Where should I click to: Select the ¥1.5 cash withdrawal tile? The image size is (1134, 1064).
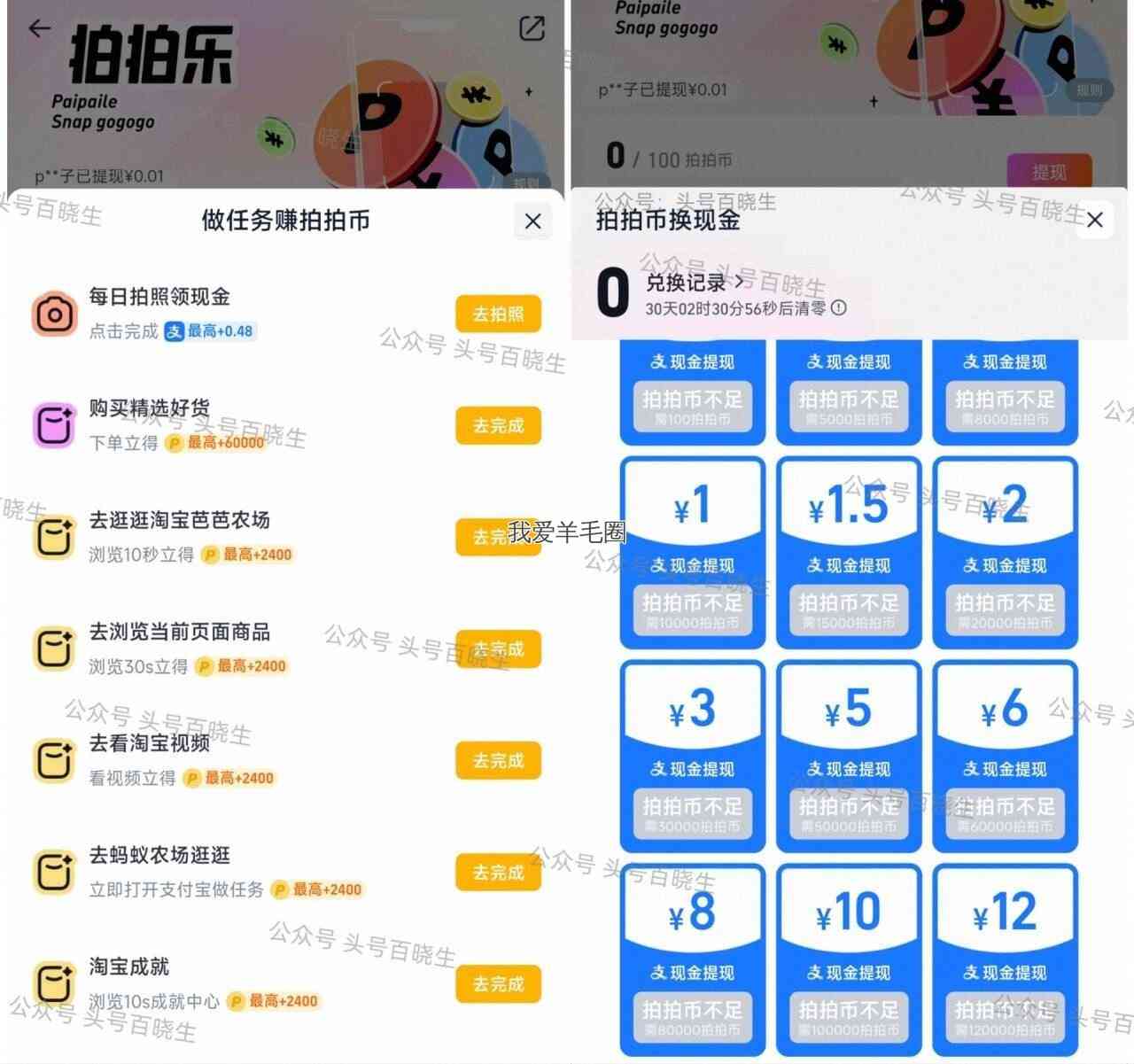849,552
